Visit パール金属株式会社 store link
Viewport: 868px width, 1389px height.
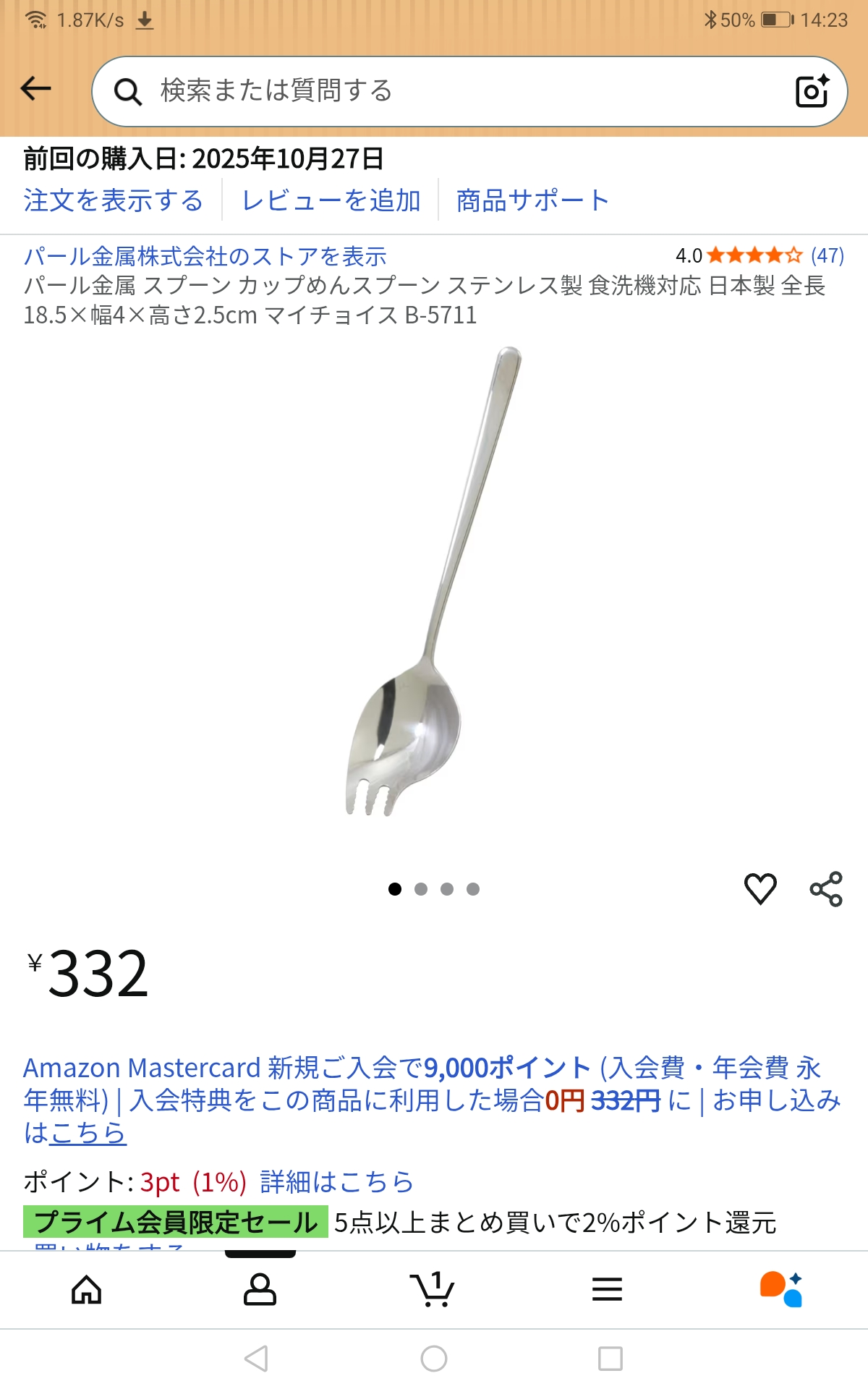pyautogui.click(x=205, y=256)
